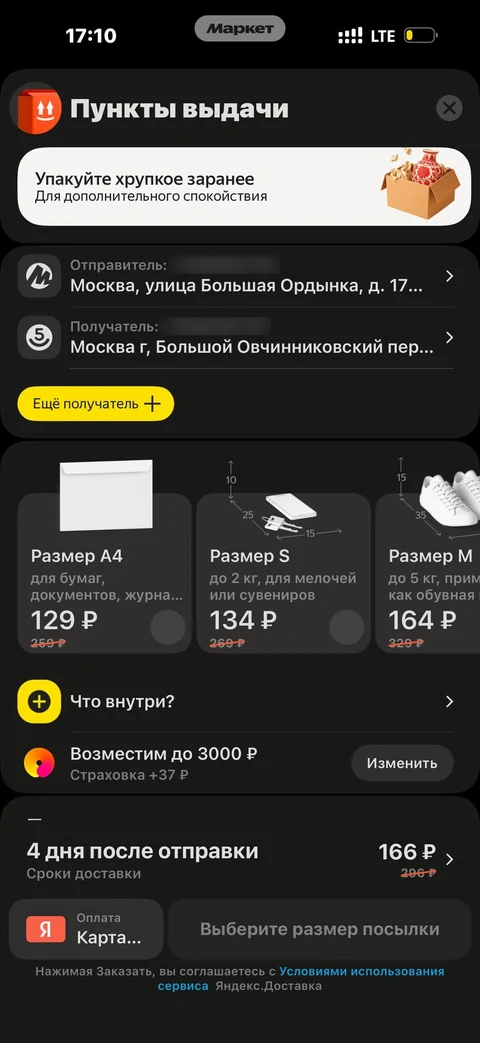This screenshot has height=1043, width=480.
Task: Open the Условиями использования сервиса link
Action: click(x=301, y=978)
